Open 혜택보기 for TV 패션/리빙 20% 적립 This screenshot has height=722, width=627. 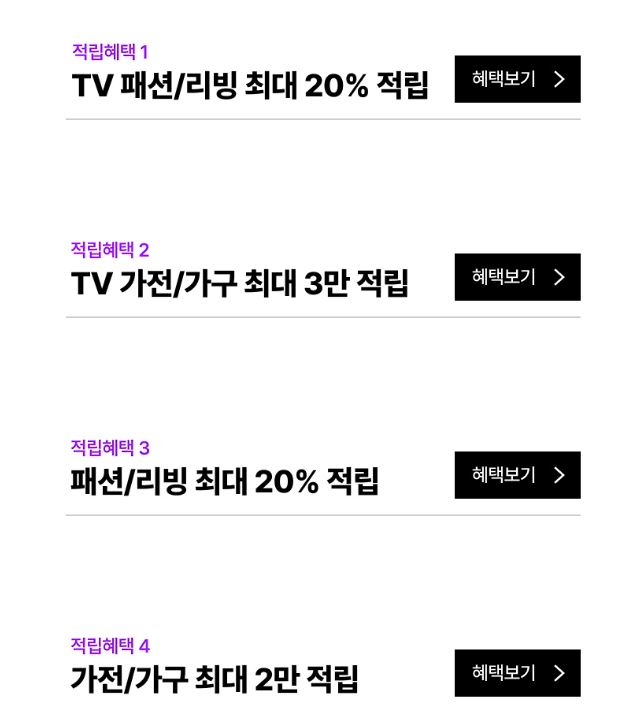pos(517,79)
